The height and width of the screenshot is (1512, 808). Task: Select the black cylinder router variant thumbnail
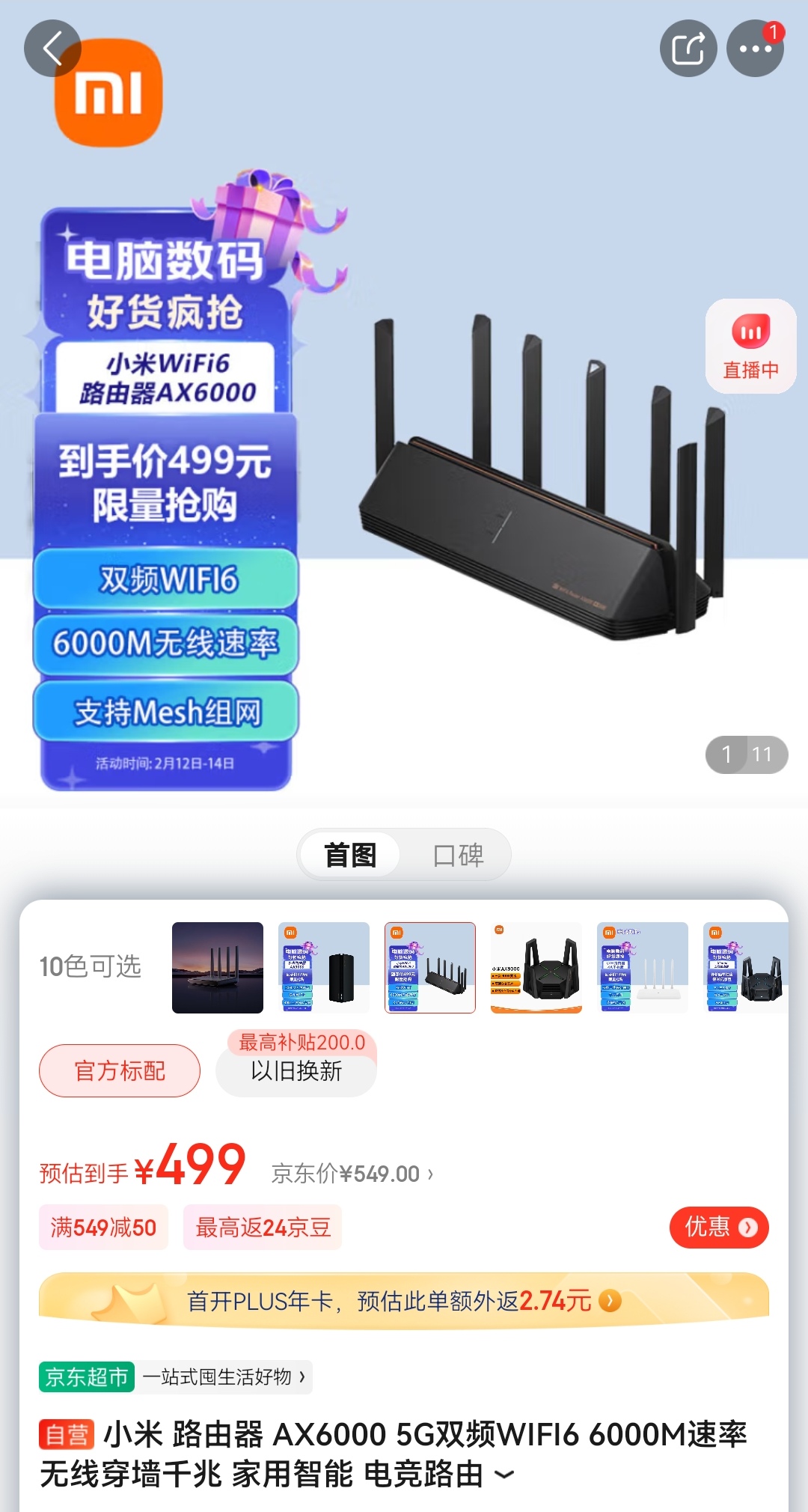click(x=324, y=967)
